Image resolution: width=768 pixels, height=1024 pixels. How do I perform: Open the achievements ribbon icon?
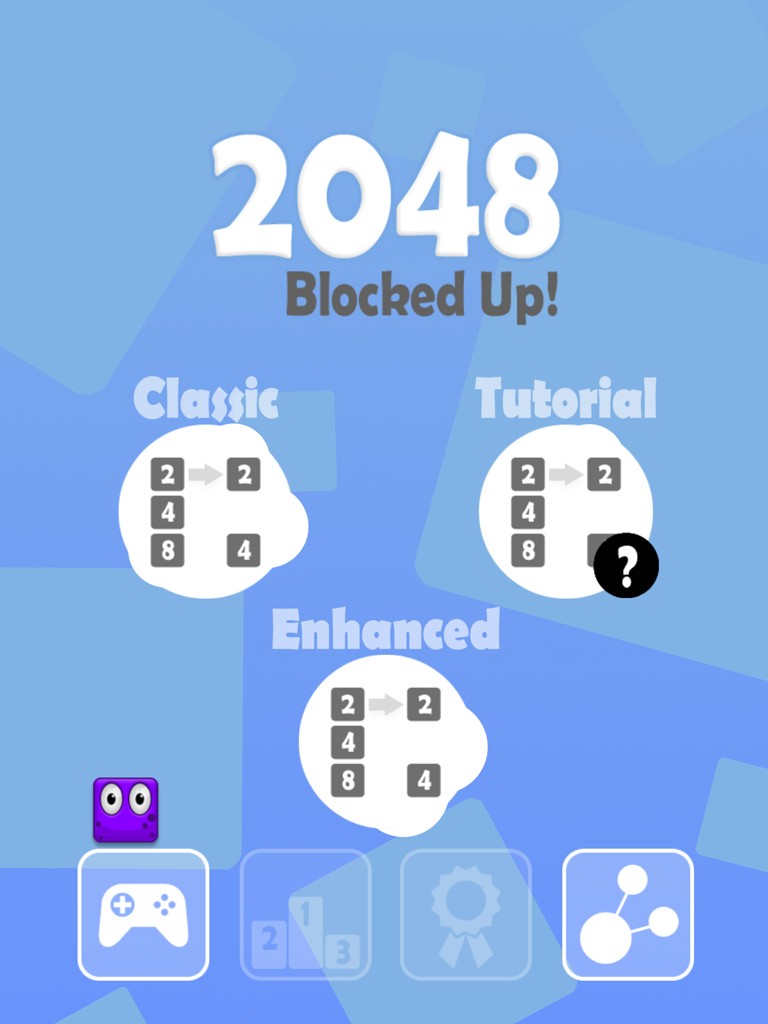click(x=465, y=914)
